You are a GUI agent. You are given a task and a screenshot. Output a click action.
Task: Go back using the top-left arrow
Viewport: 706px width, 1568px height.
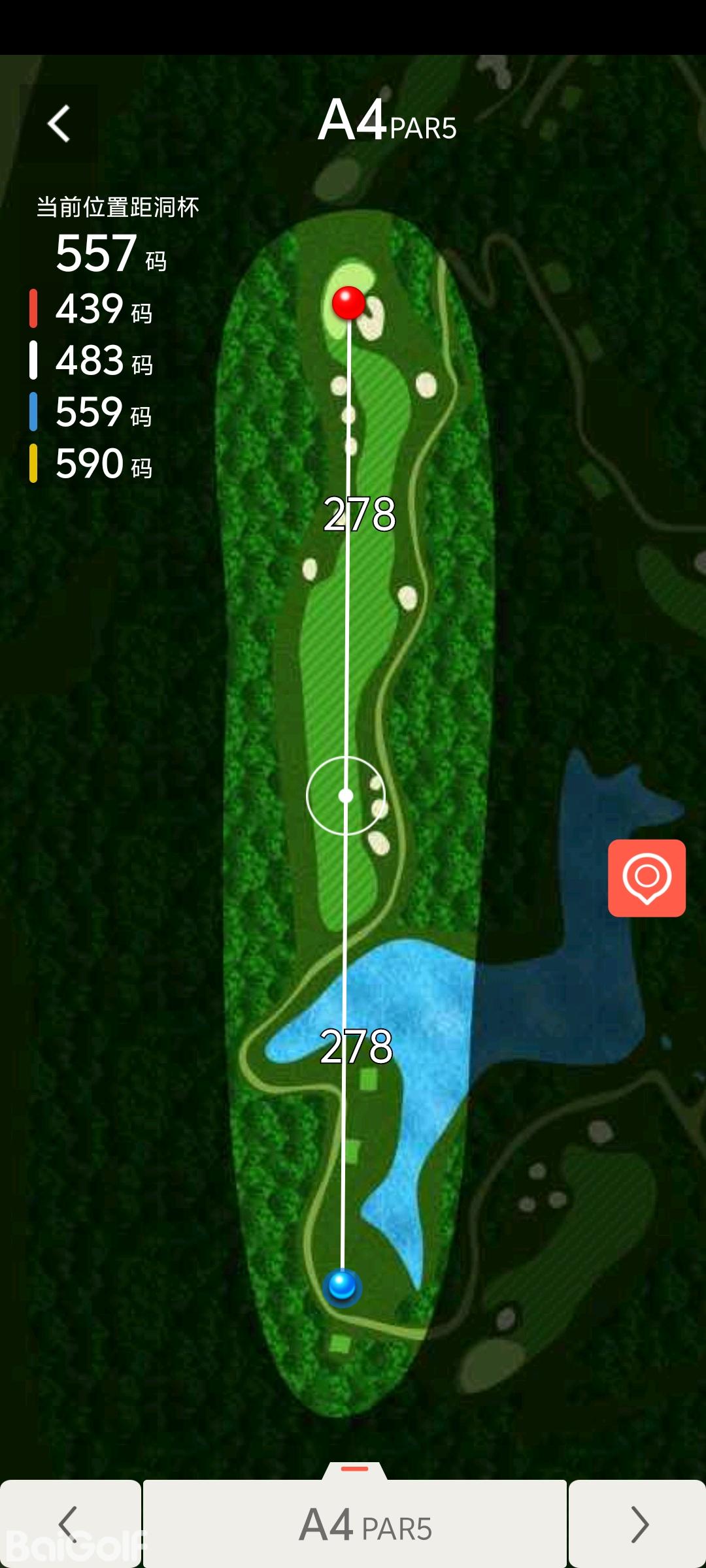tap(59, 123)
